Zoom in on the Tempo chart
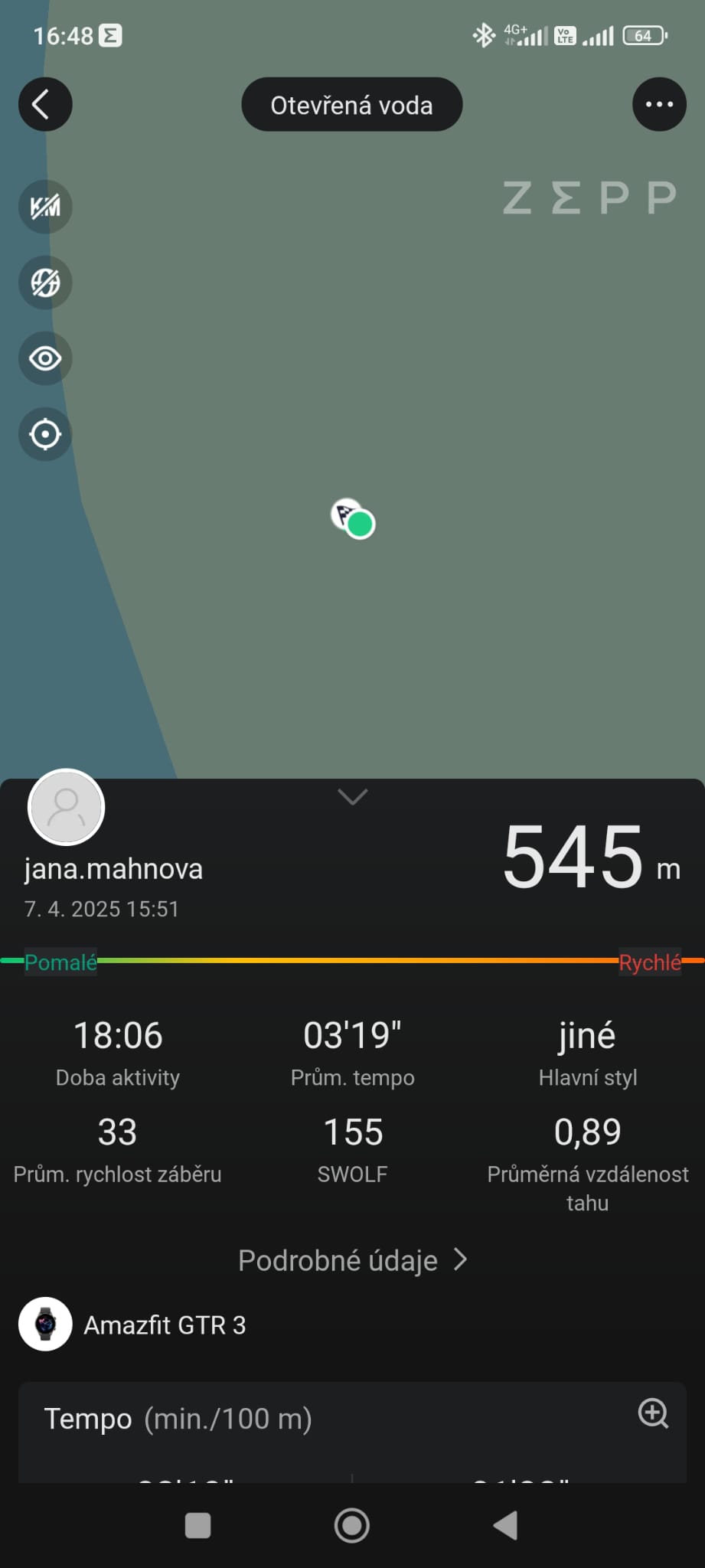The width and height of the screenshot is (705, 1568). point(653,1413)
